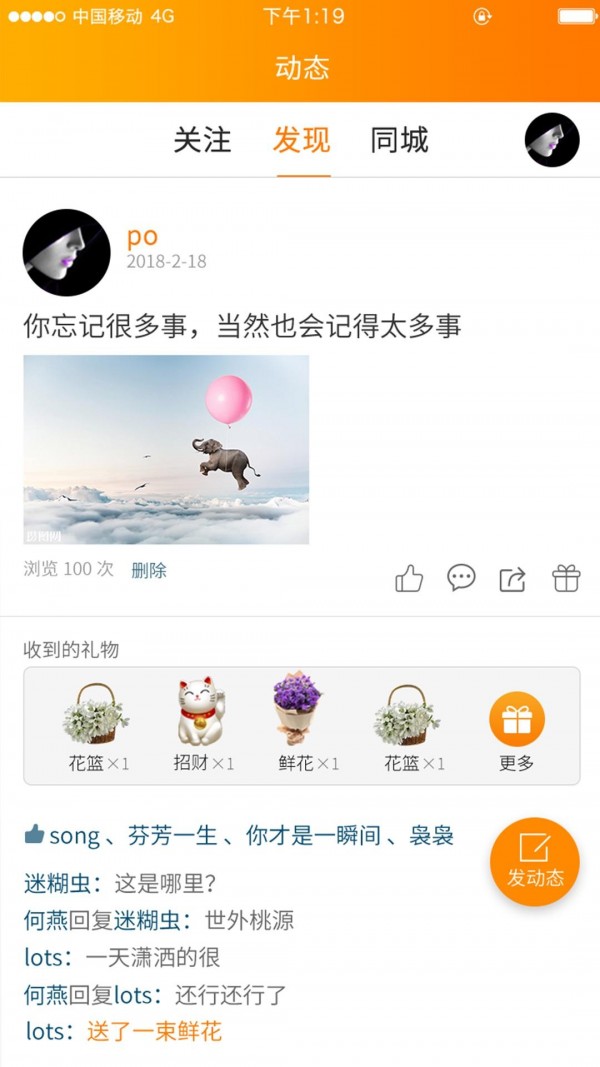Like po's post with the thumbs-up icon
This screenshot has height=1067, width=600.
[409, 578]
